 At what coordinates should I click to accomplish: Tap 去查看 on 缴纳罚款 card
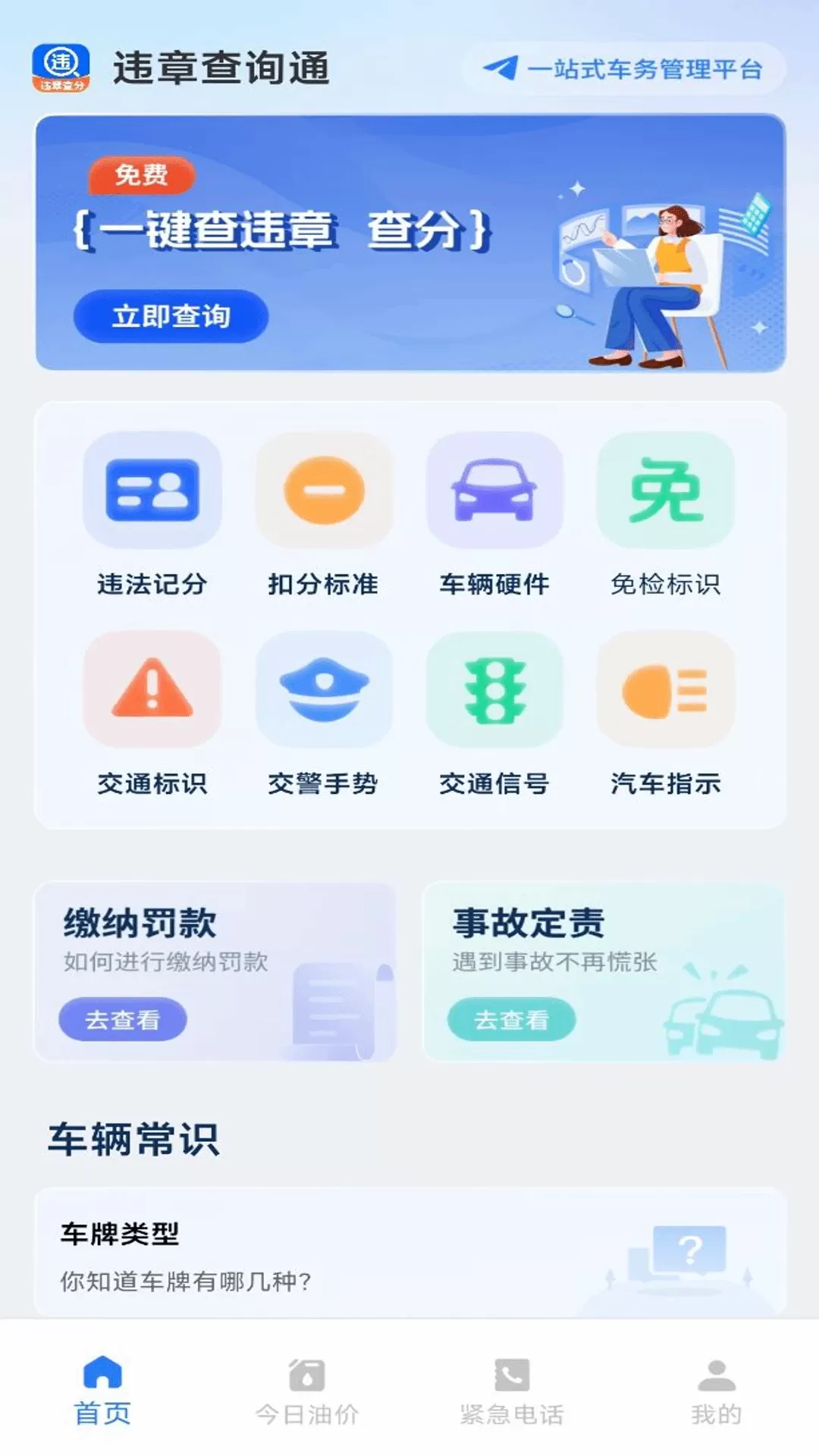point(123,1019)
